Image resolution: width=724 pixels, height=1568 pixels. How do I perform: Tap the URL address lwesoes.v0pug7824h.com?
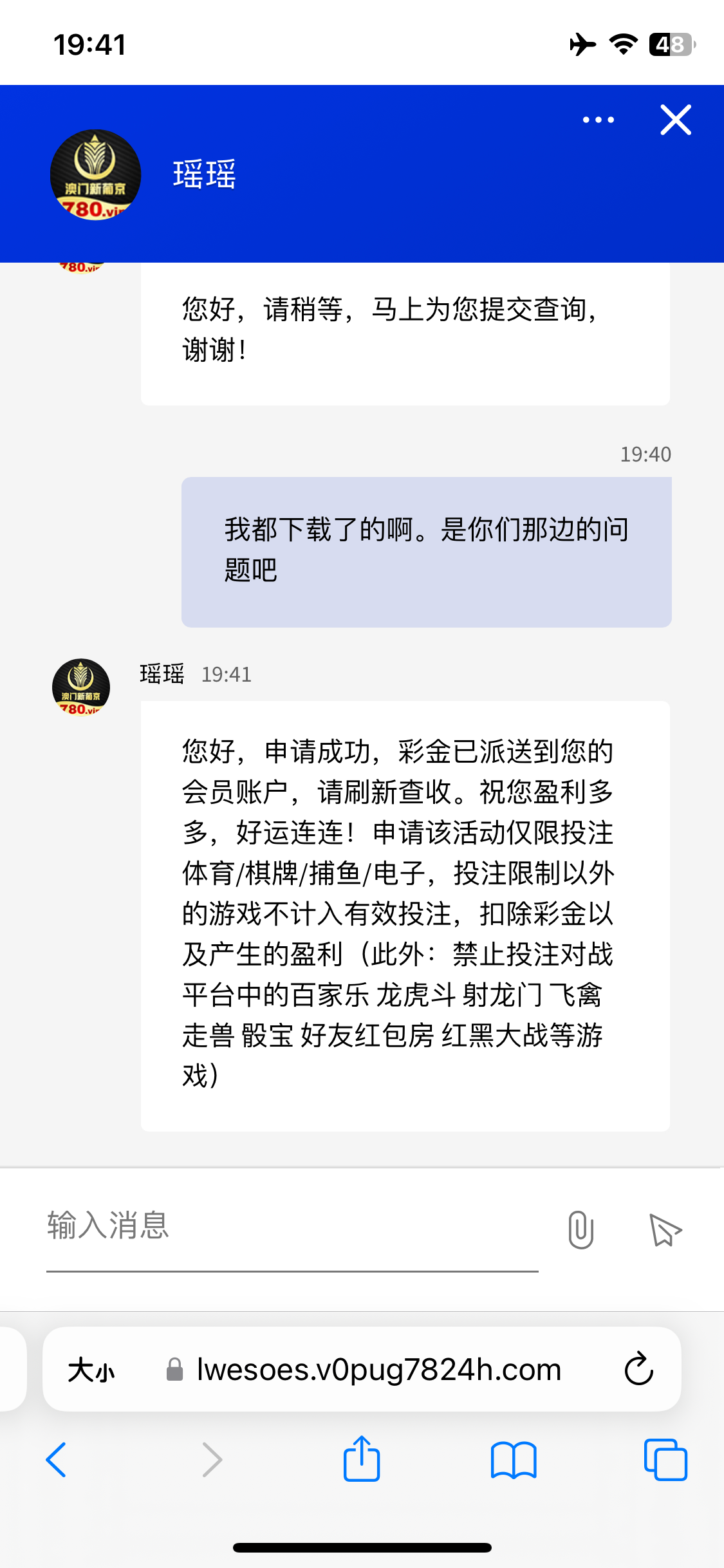pyautogui.click(x=378, y=1370)
